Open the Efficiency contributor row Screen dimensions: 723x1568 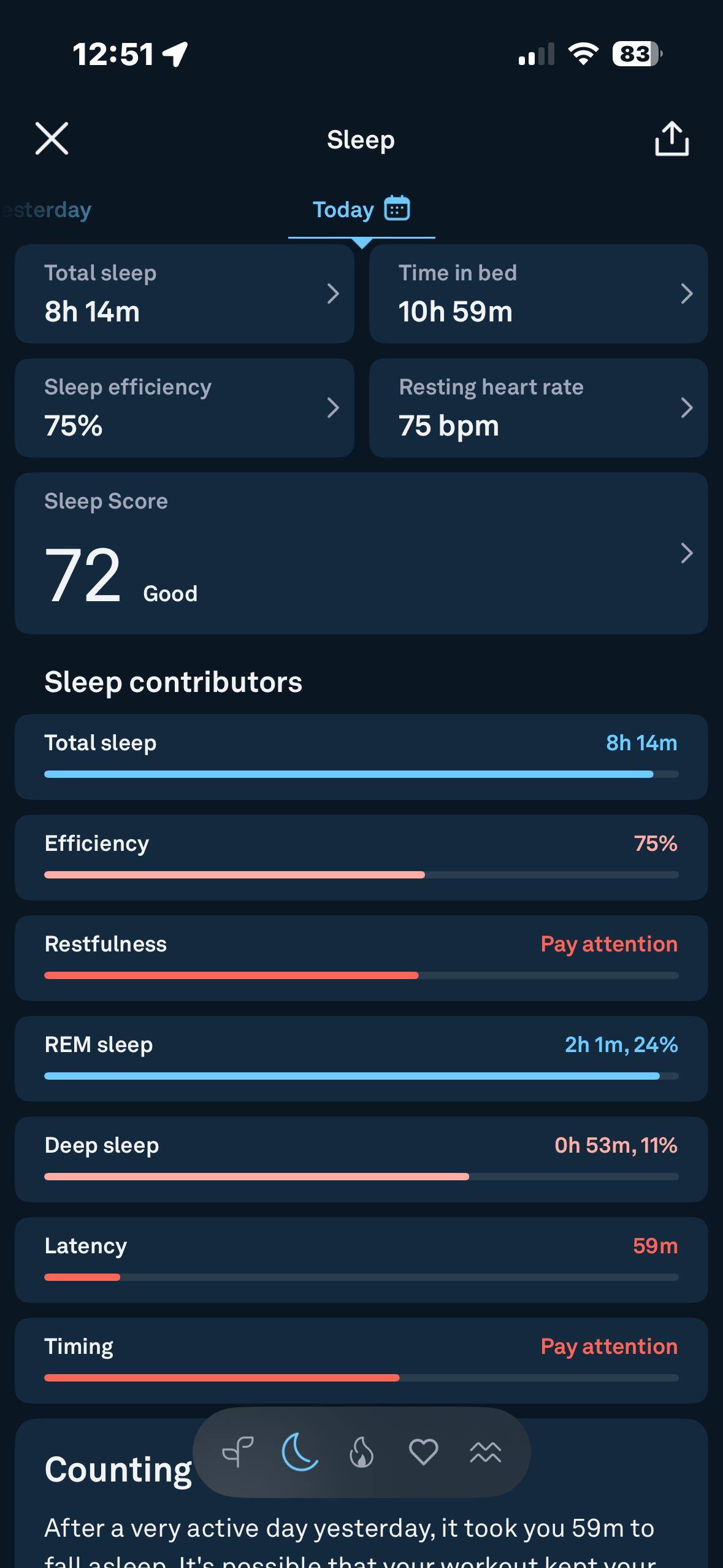(x=361, y=858)
